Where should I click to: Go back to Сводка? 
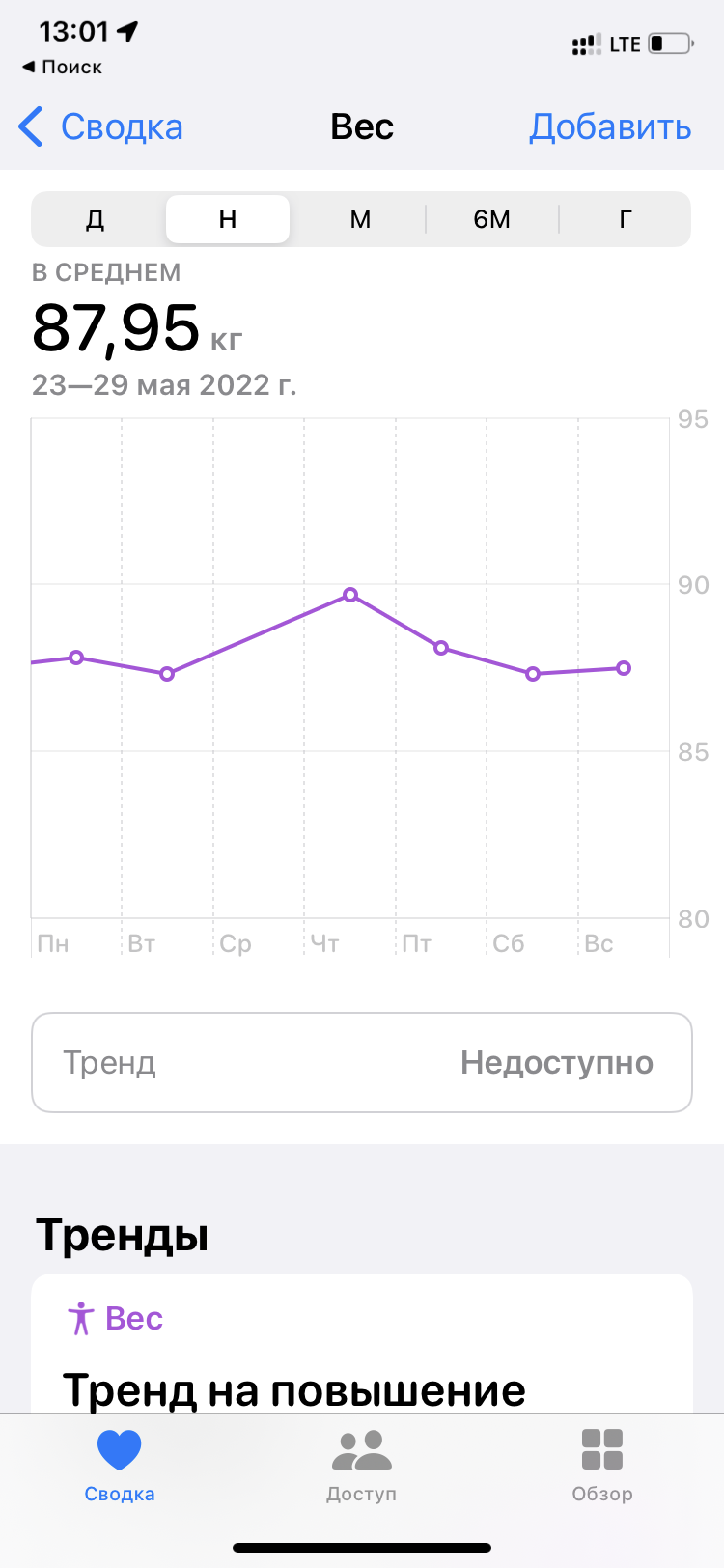pyautogui.click(x=100, y=127)
